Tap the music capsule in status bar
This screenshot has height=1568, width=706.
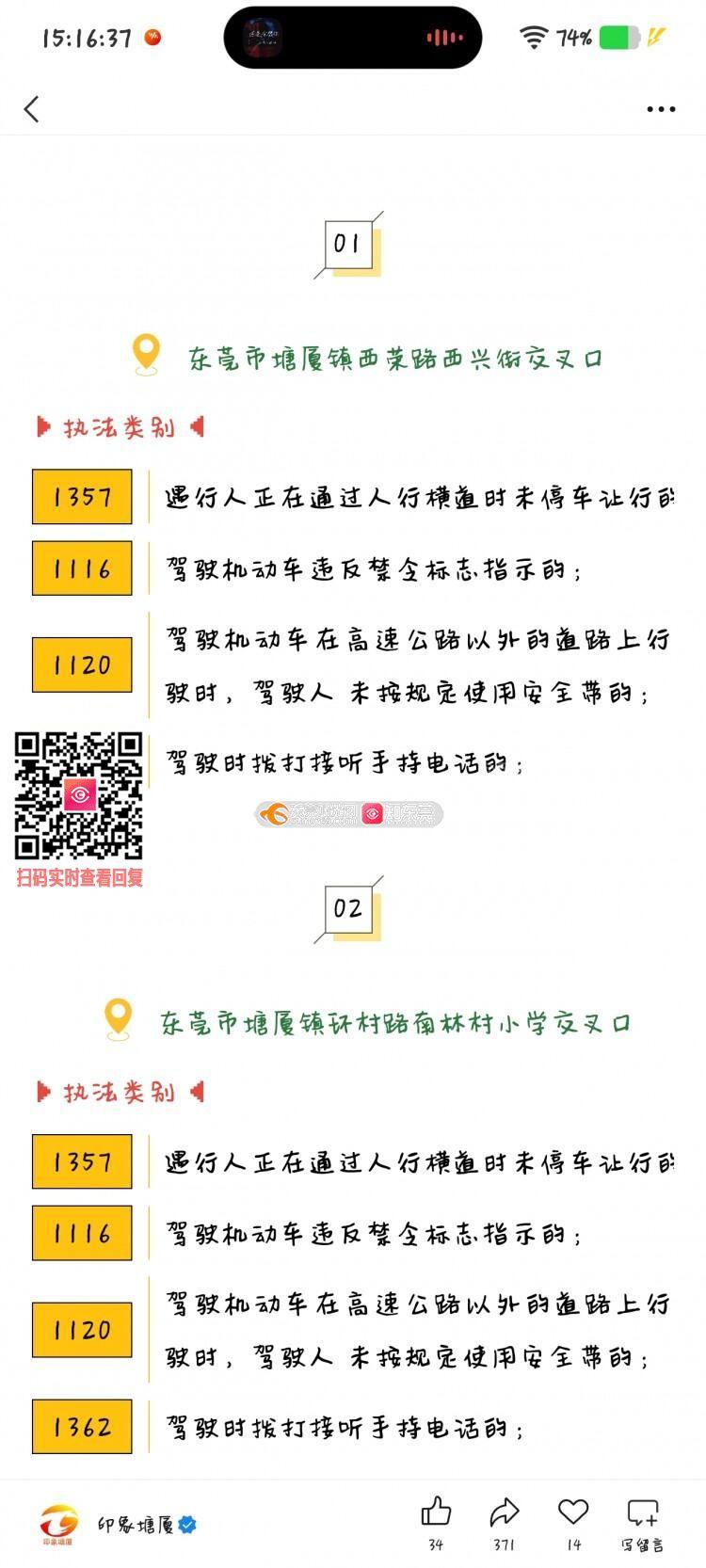(x=353, y=38)
